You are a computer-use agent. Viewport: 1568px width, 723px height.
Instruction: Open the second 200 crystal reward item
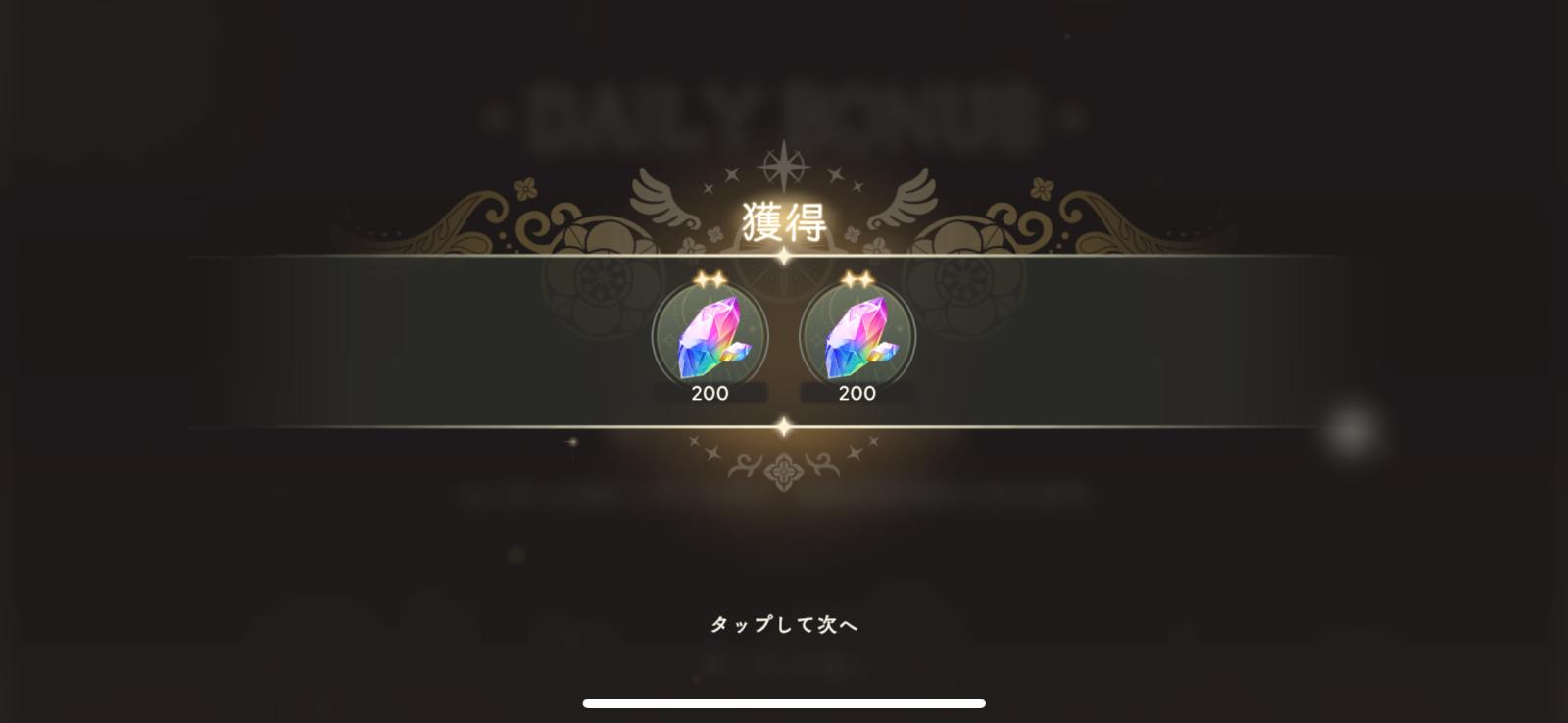coord(857,337)
